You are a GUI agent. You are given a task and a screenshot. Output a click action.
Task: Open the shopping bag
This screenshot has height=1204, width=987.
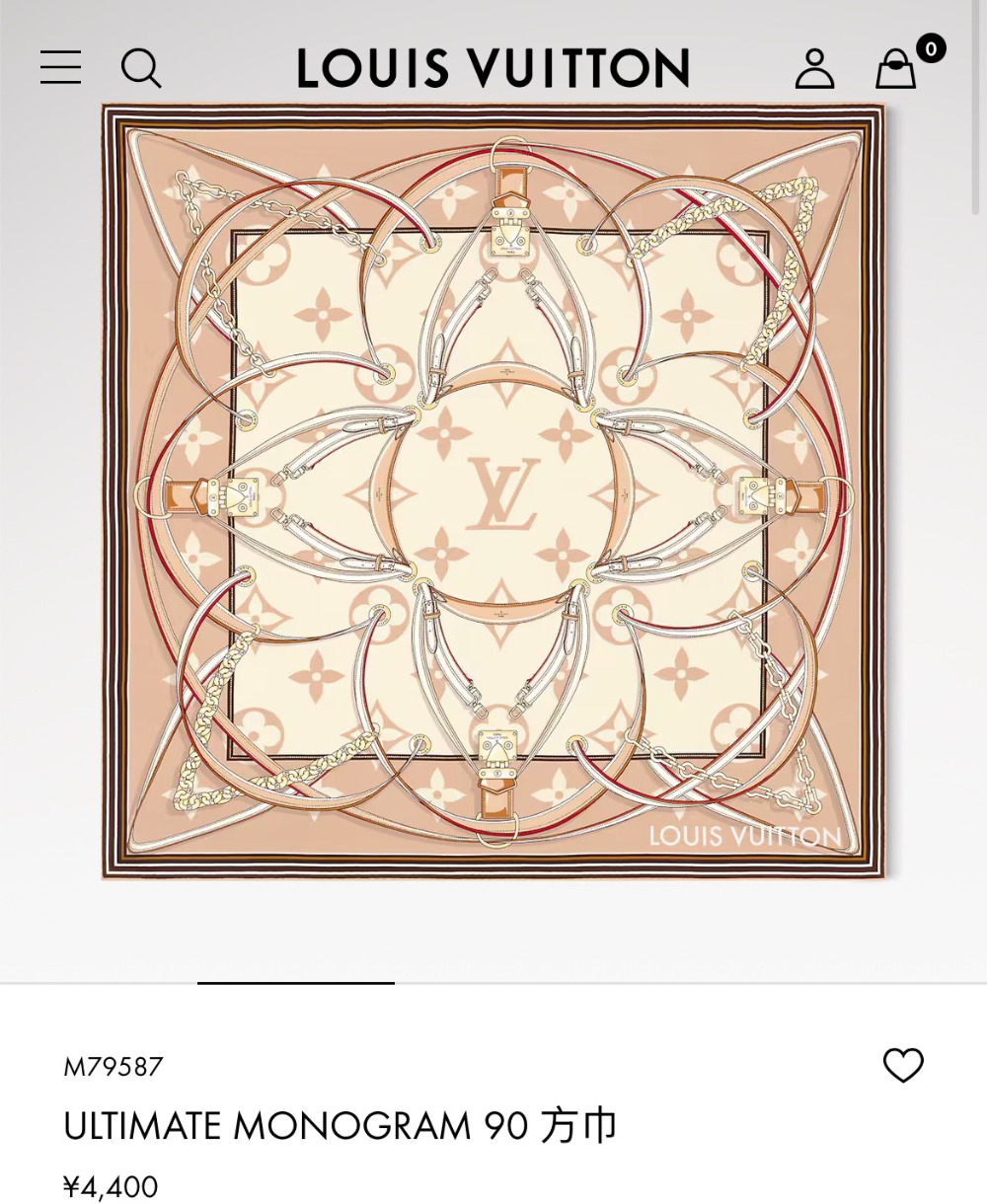(896, 69)
